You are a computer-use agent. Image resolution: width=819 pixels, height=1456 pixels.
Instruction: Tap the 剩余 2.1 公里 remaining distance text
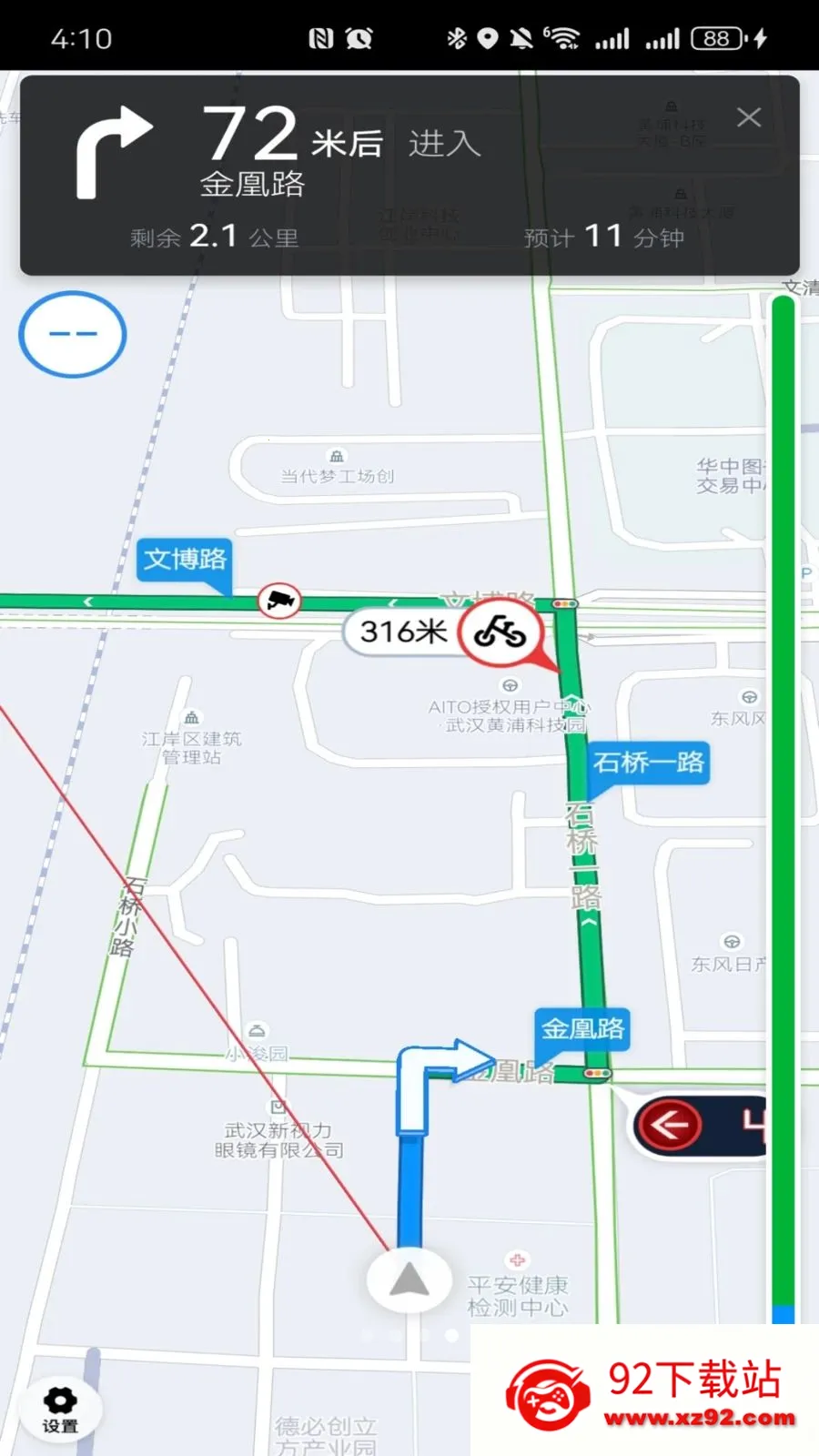(216, 236)
